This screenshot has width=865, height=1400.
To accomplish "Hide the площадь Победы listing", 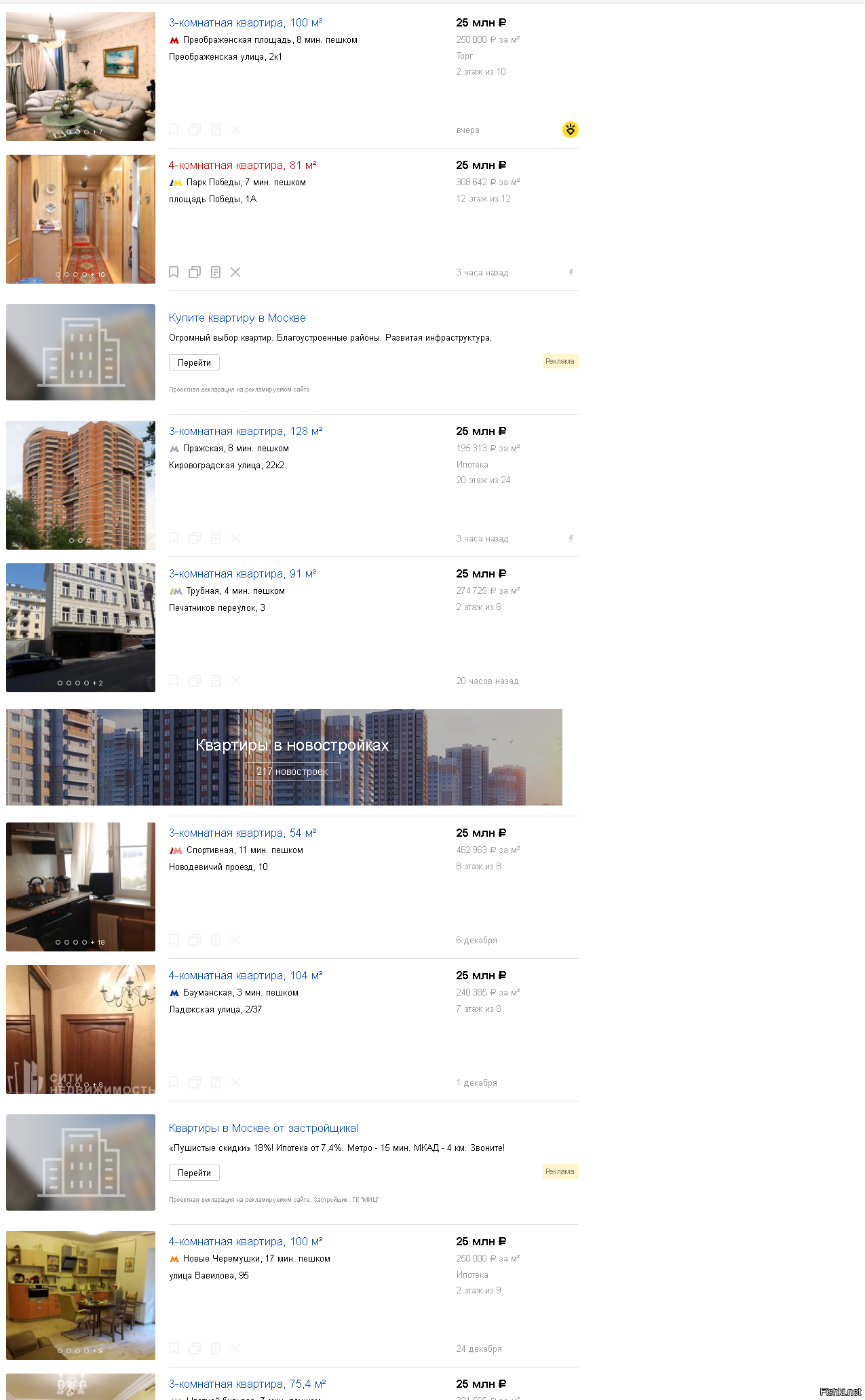I will 235,272.
